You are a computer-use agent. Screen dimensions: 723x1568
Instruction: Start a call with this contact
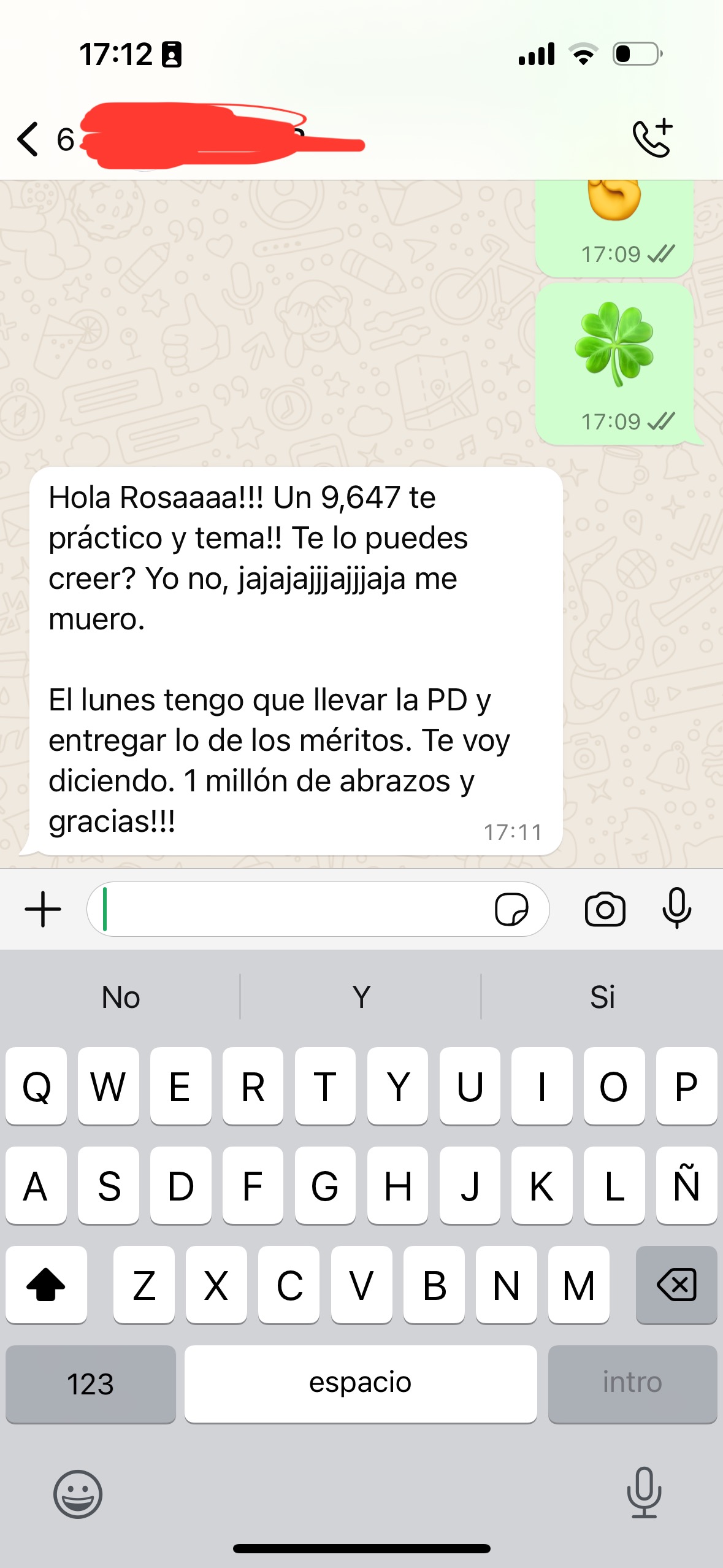(652, 139)
